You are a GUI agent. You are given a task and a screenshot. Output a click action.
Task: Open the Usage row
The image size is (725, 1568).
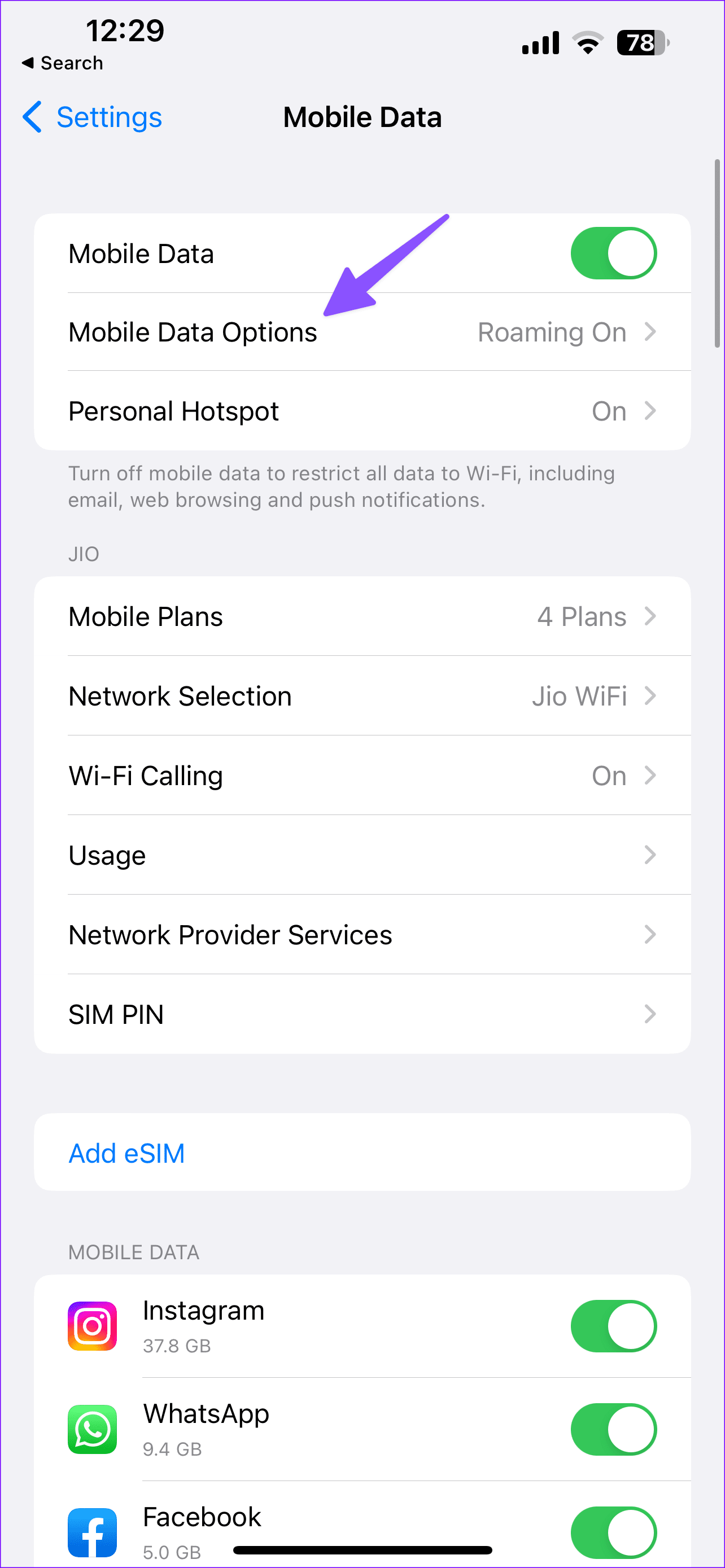(x=362, y=855)
